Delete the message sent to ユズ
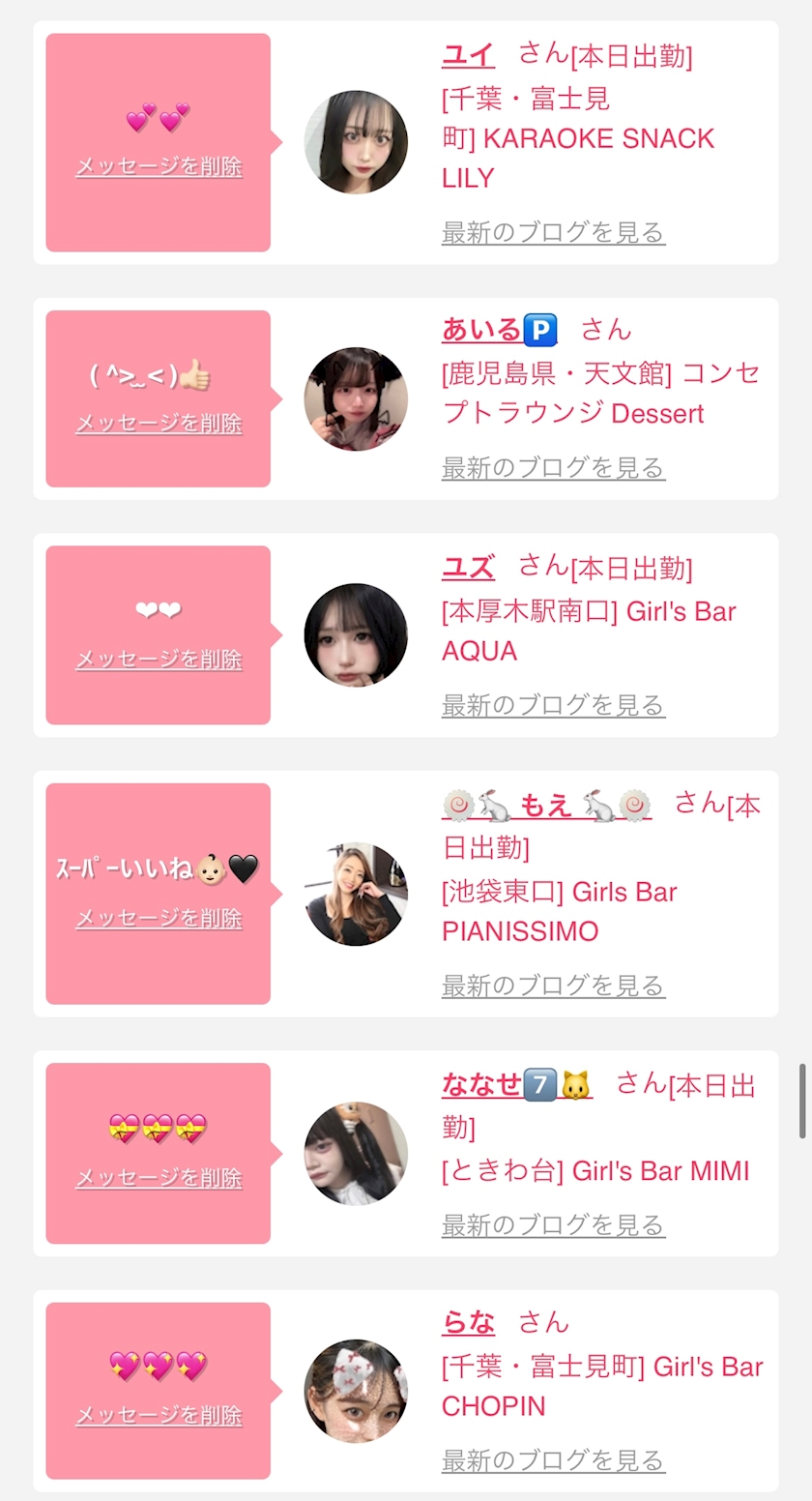The image size is (812, 1501). (159, 660)
